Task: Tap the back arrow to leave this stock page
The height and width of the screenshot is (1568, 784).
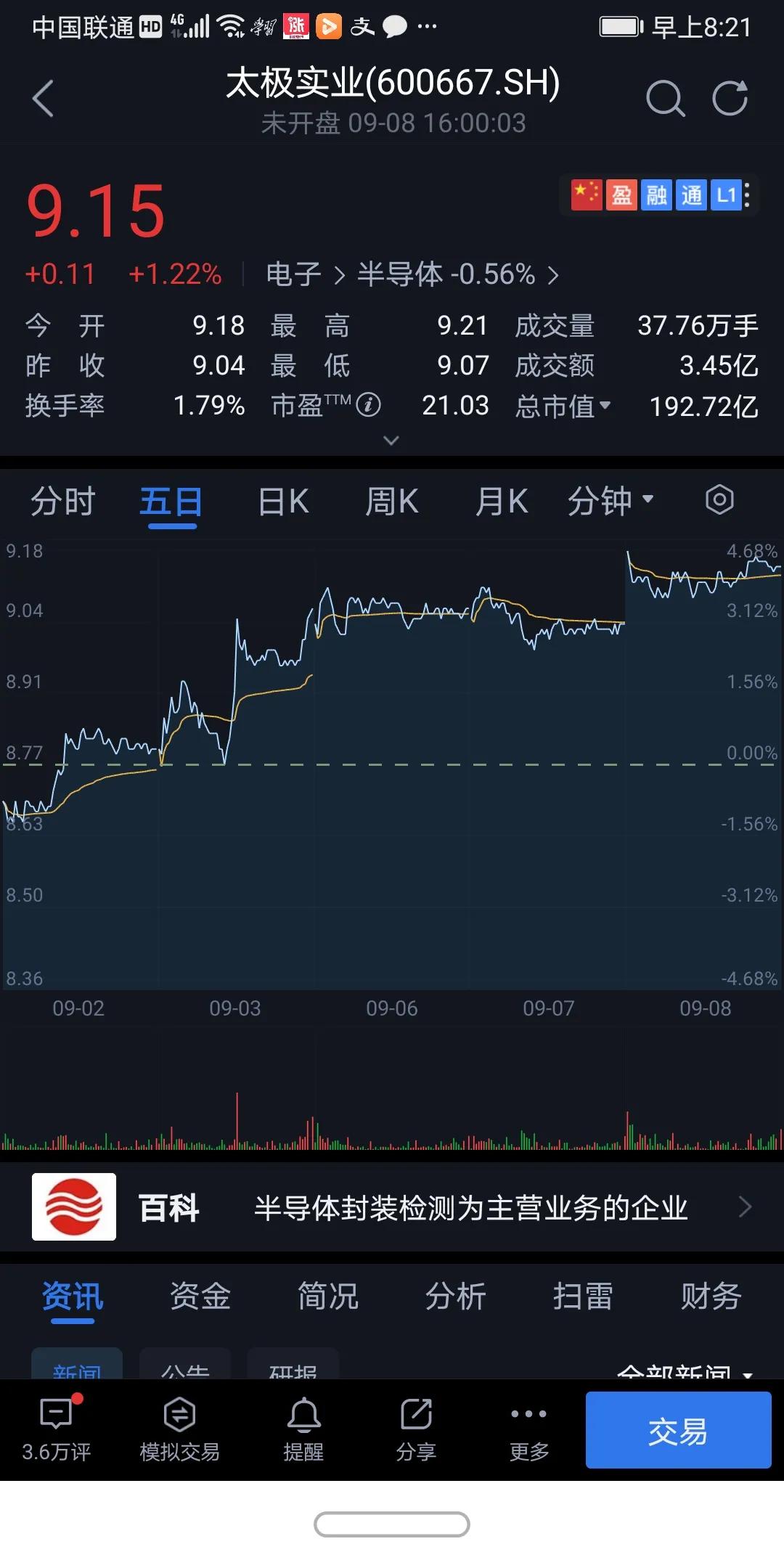Action: [x=44, y=99]
